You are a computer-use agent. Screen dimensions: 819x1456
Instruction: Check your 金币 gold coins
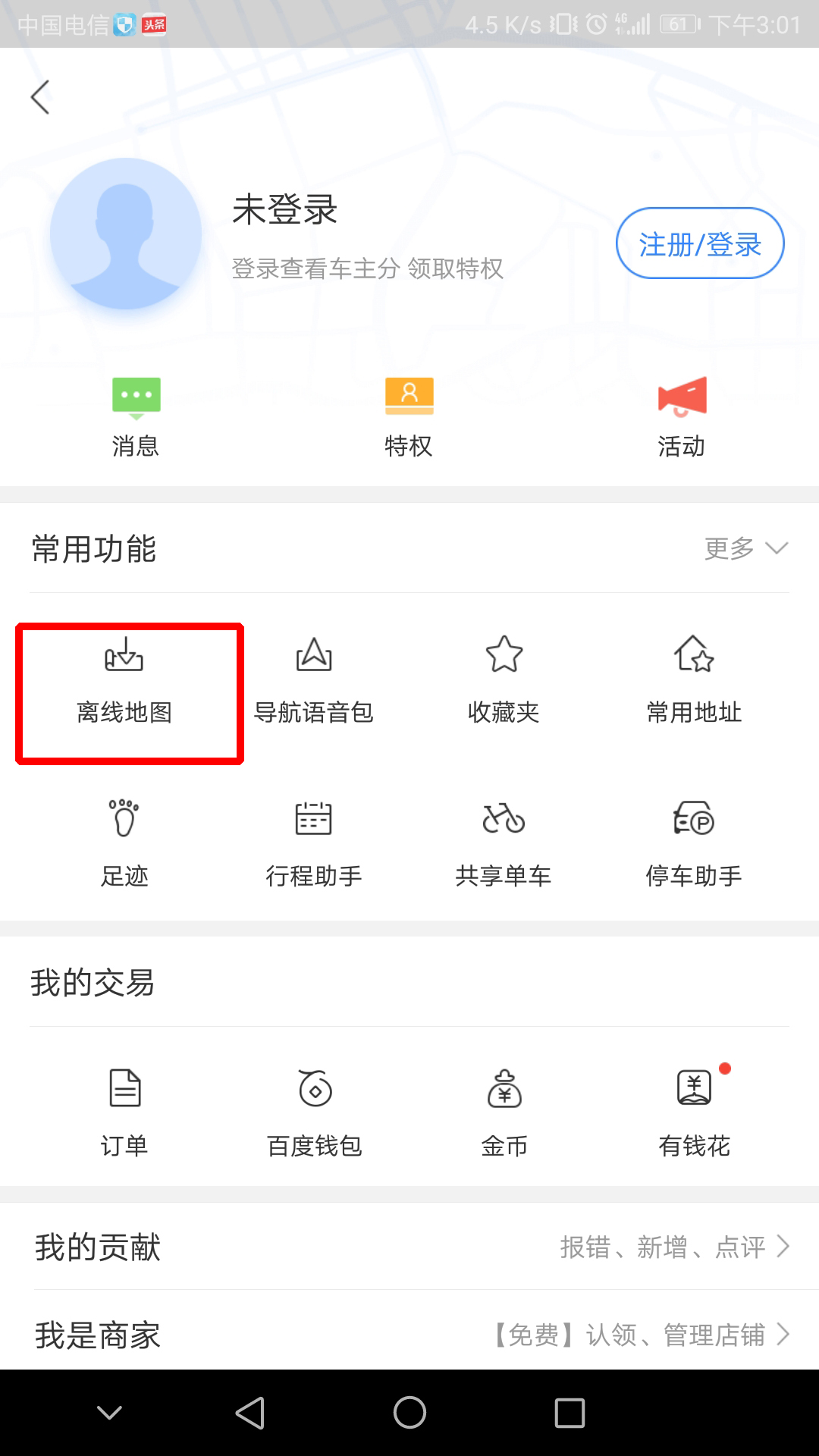tap(504, 1111)
